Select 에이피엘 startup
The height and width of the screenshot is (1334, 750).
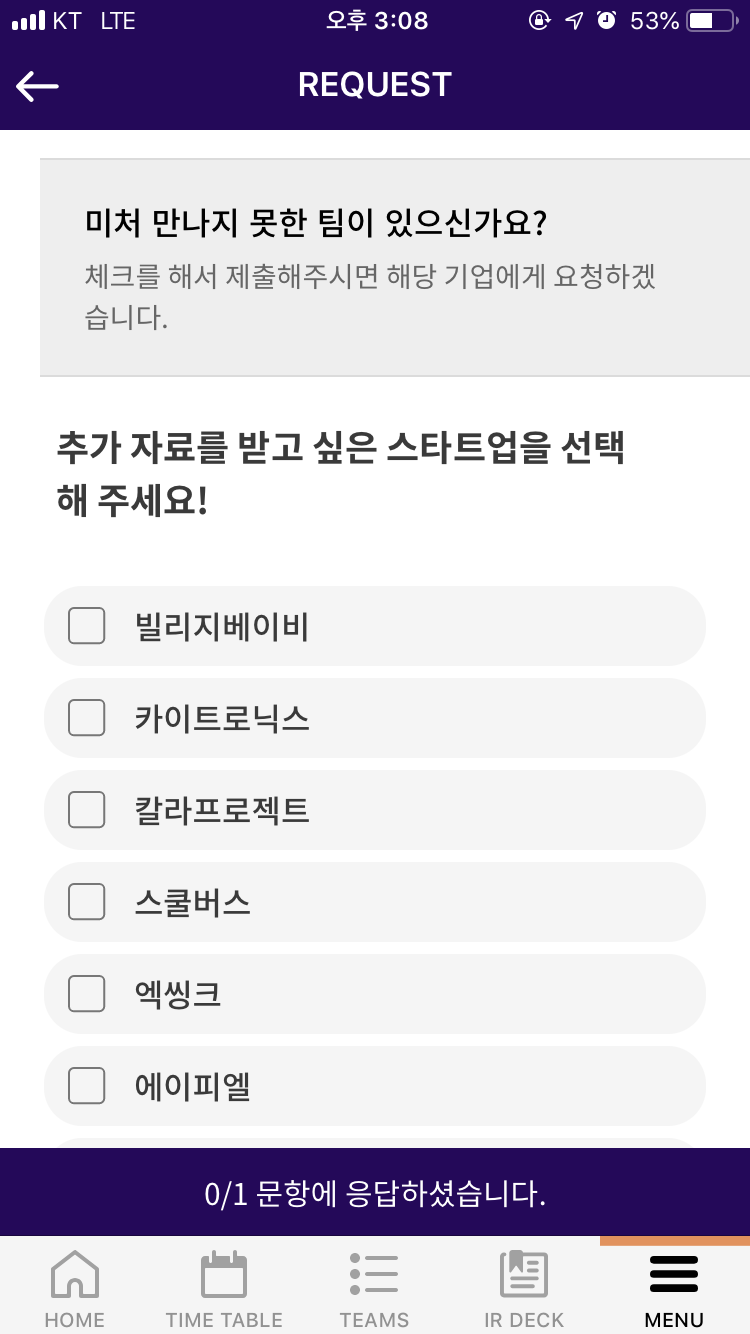tap(375, 1086)
